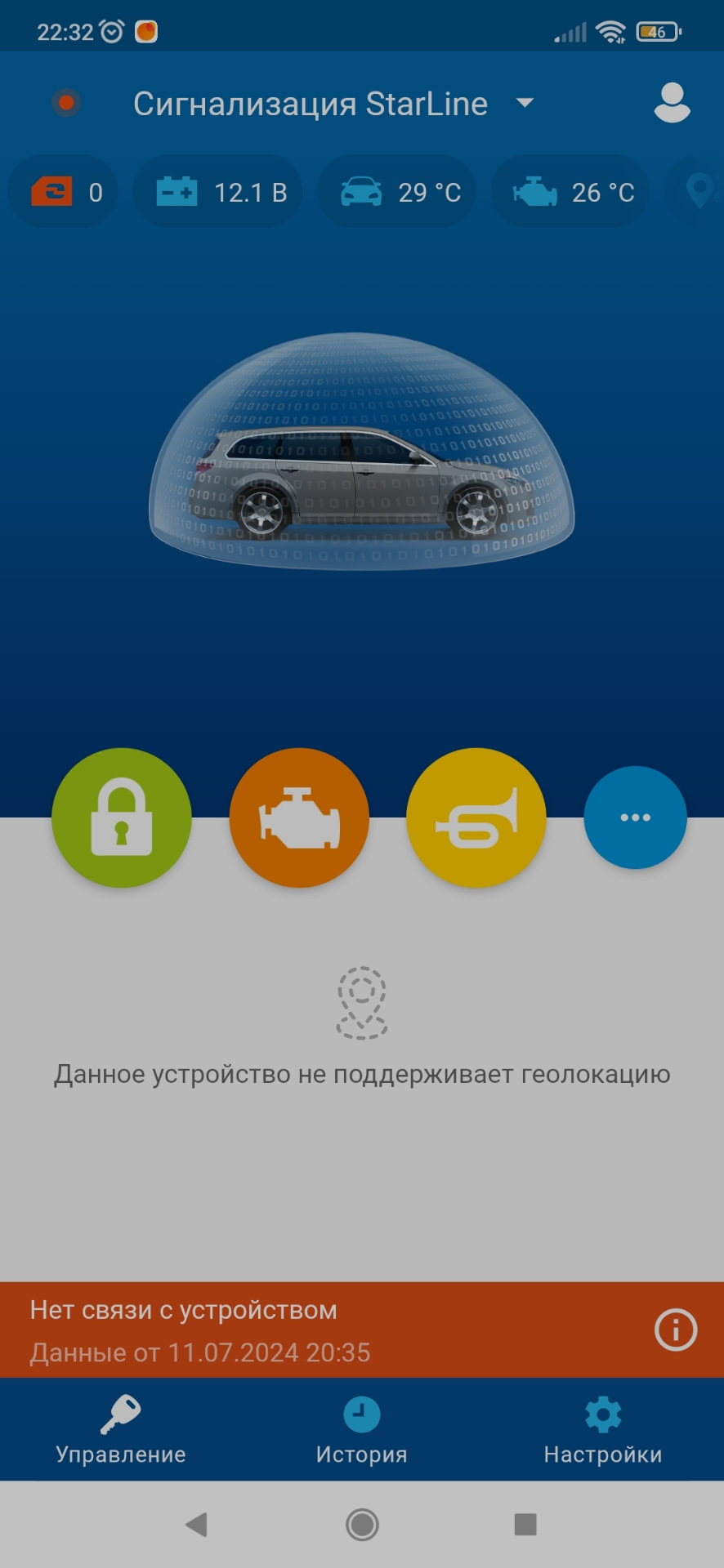Open more commands via three-dot button
This screenshot has width=724, height=1568.
pyautogui.click(x=635, y=817)
